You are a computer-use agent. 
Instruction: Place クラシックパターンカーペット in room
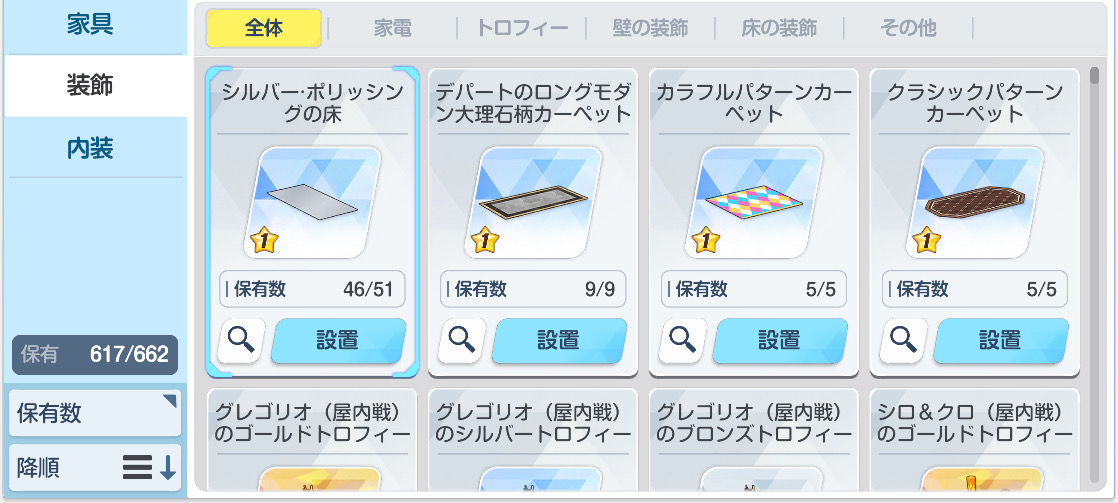[1000, 340]
